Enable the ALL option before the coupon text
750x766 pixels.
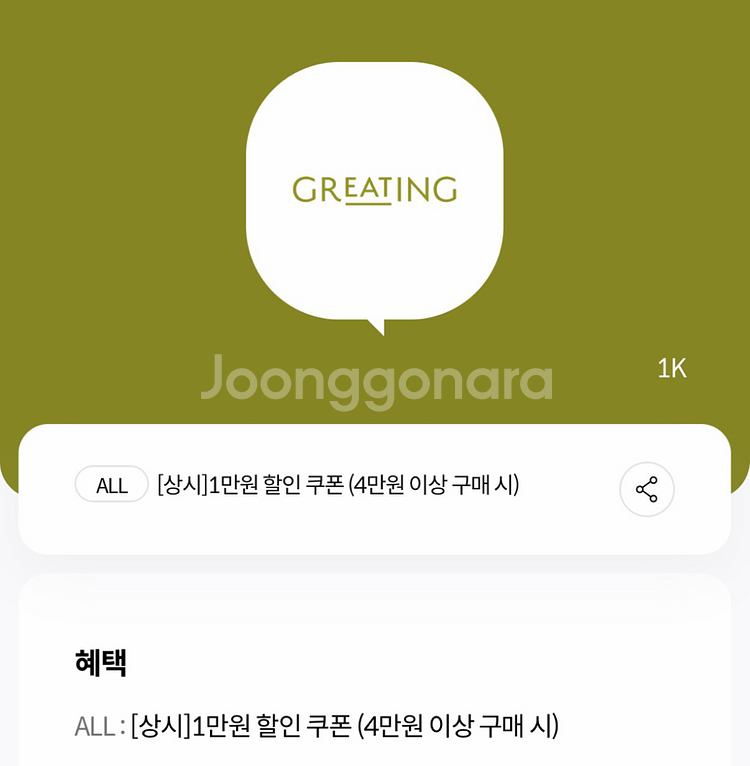pos(111,485)
